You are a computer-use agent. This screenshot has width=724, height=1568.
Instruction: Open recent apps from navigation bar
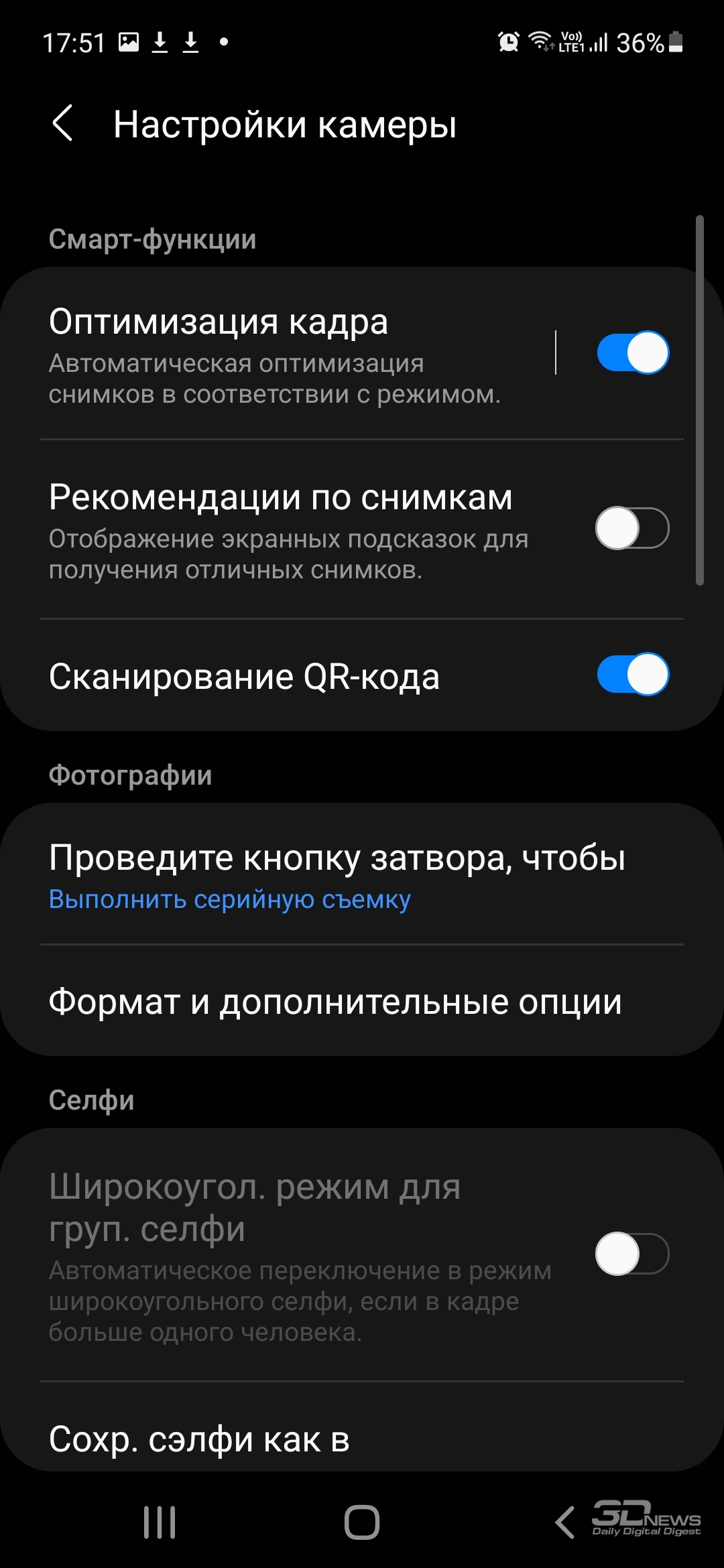tap(160, 1522)
